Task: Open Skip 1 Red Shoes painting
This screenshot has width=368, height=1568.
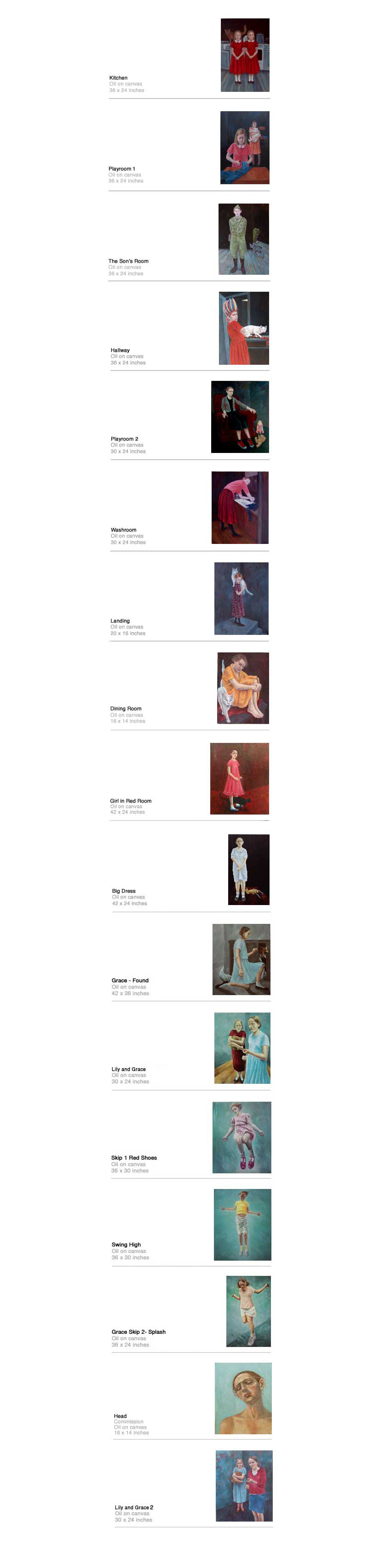Action: coord(241,1137)
